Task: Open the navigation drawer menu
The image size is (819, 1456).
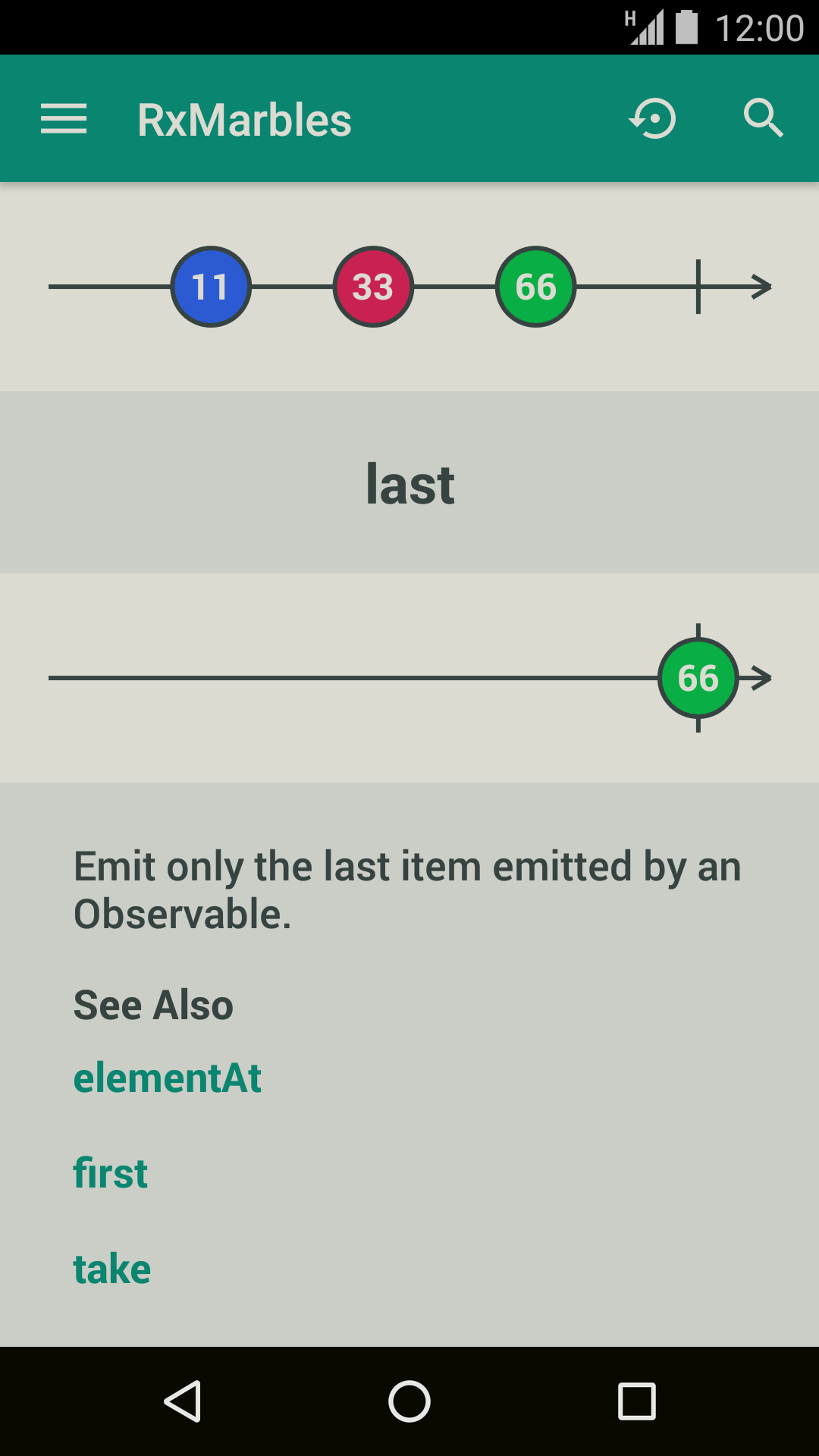Action: 64,119
